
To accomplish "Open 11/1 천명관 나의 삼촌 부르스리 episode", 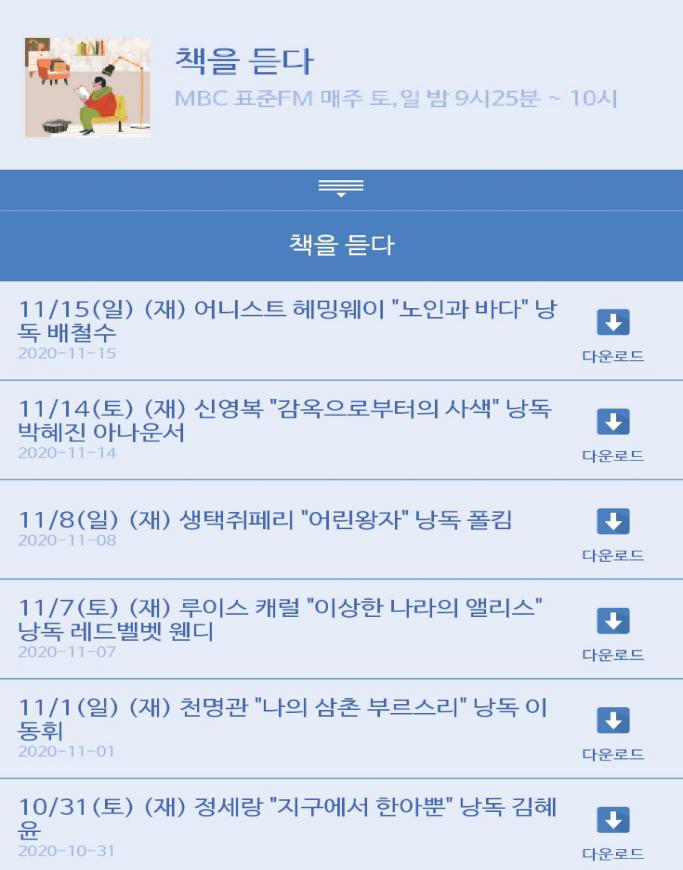I will 283,719.
